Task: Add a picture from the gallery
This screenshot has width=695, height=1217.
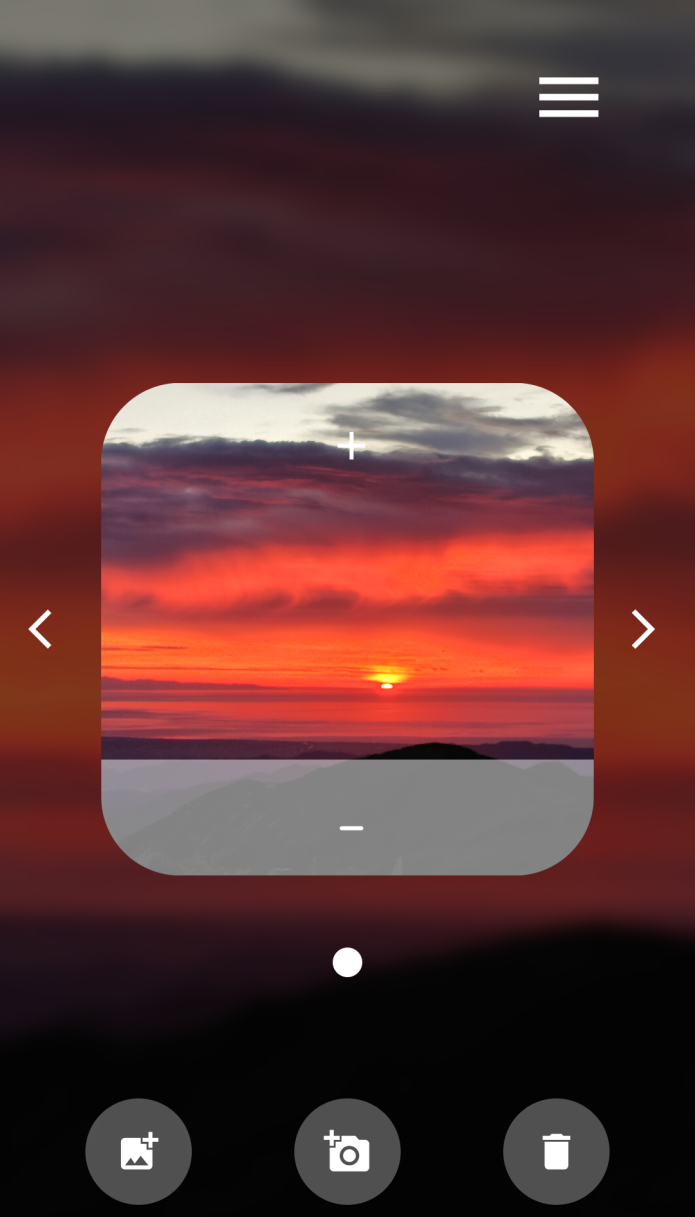Action: coord(139,1151)
